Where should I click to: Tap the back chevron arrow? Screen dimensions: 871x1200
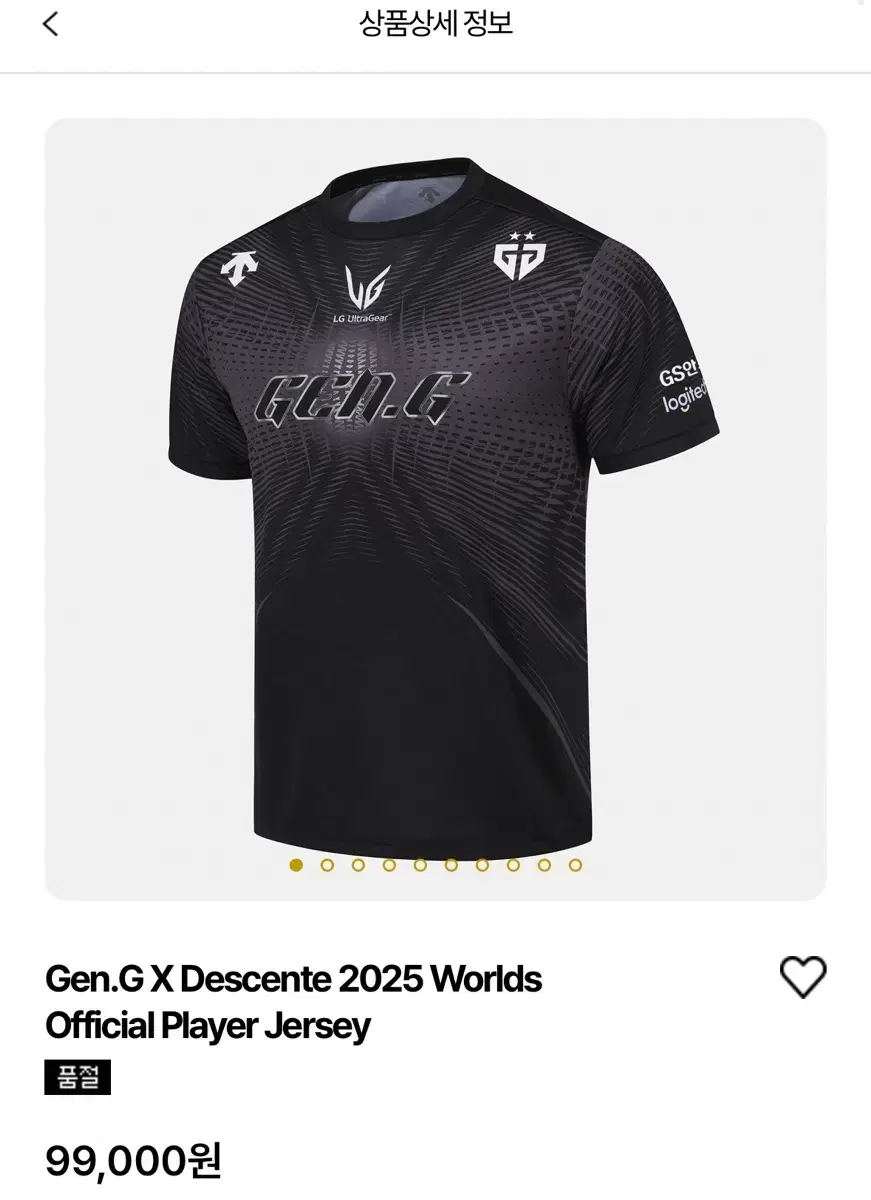tap(49, 23)
